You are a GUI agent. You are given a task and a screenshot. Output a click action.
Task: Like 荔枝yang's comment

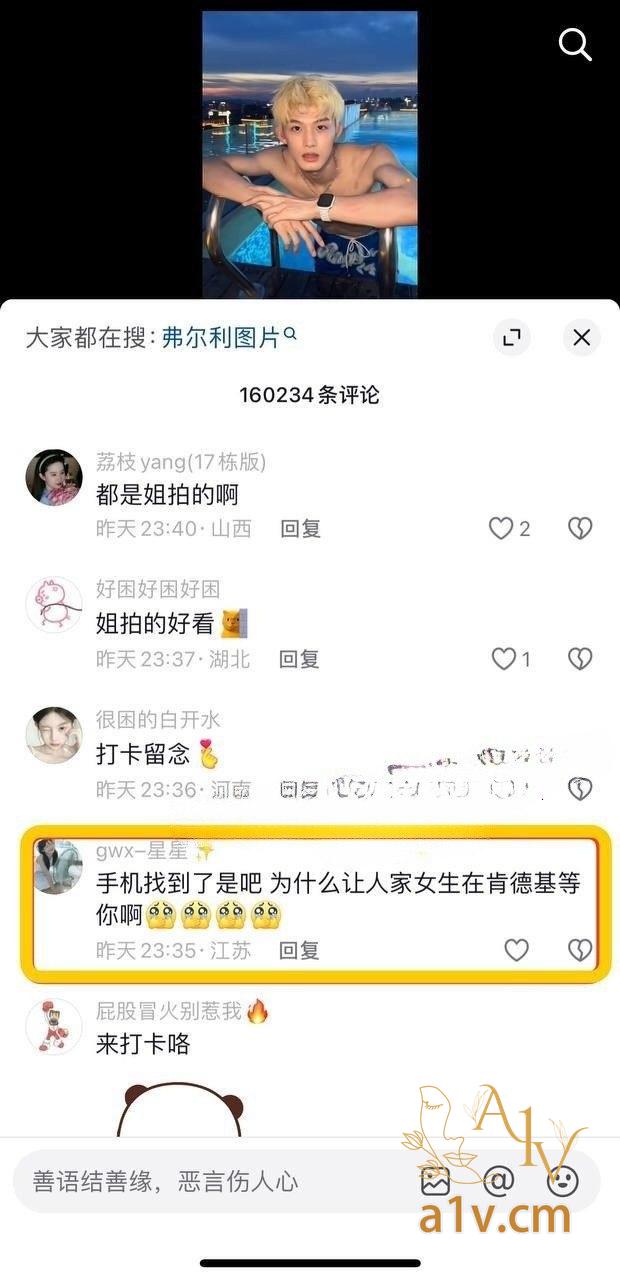pos(501,528)
